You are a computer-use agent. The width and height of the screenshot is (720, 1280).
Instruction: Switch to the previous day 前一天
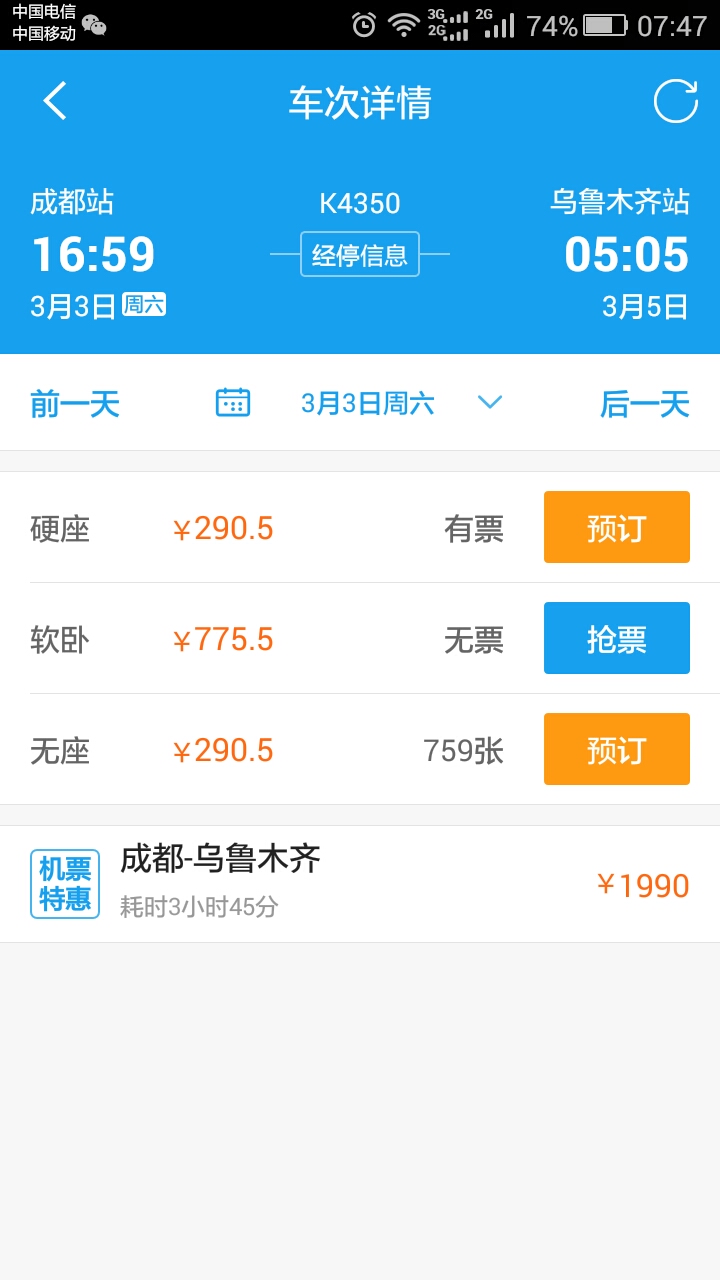[75, 404]
